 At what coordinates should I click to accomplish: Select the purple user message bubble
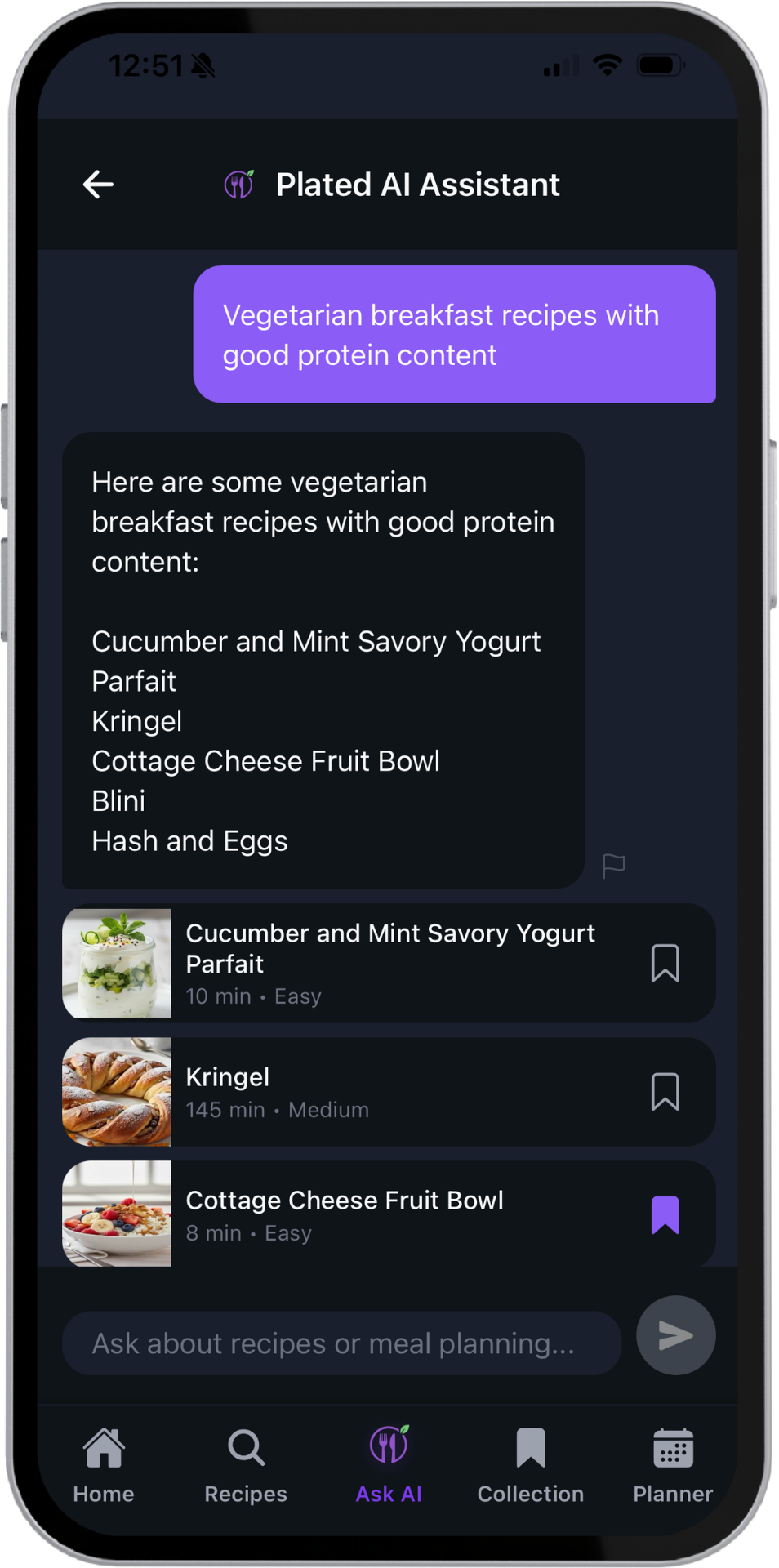pos(454,335)
